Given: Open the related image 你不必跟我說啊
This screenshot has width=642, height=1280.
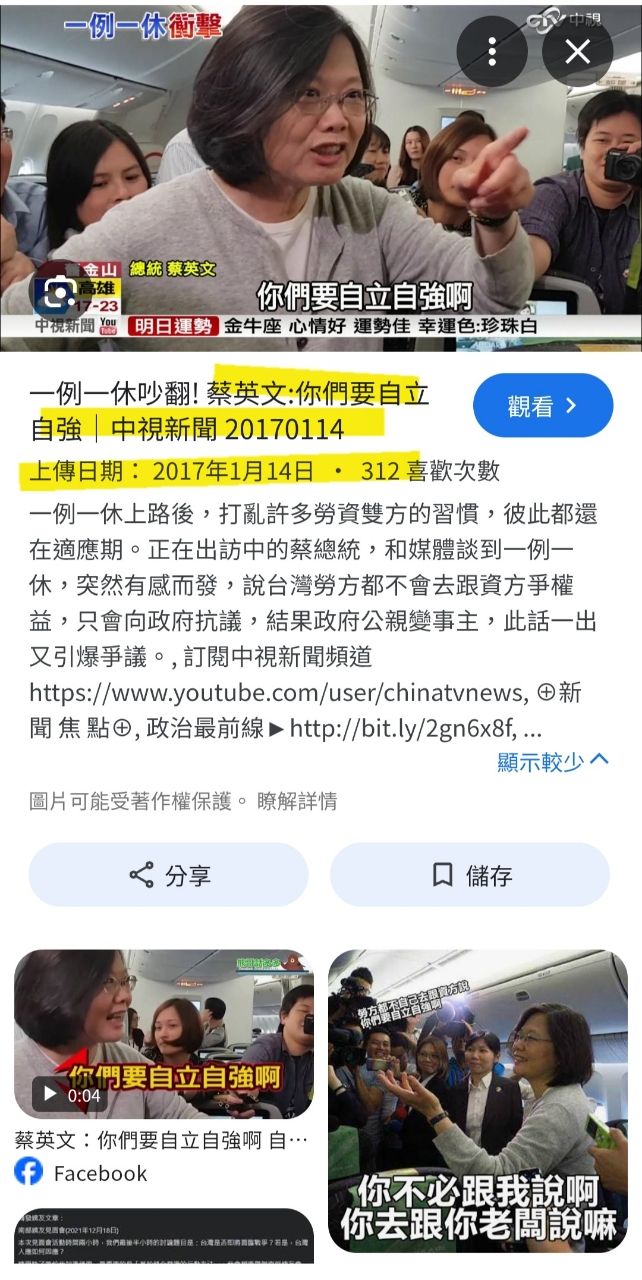Looking at the screenshot, I should pyautogui.click(x=478, y=1100).
